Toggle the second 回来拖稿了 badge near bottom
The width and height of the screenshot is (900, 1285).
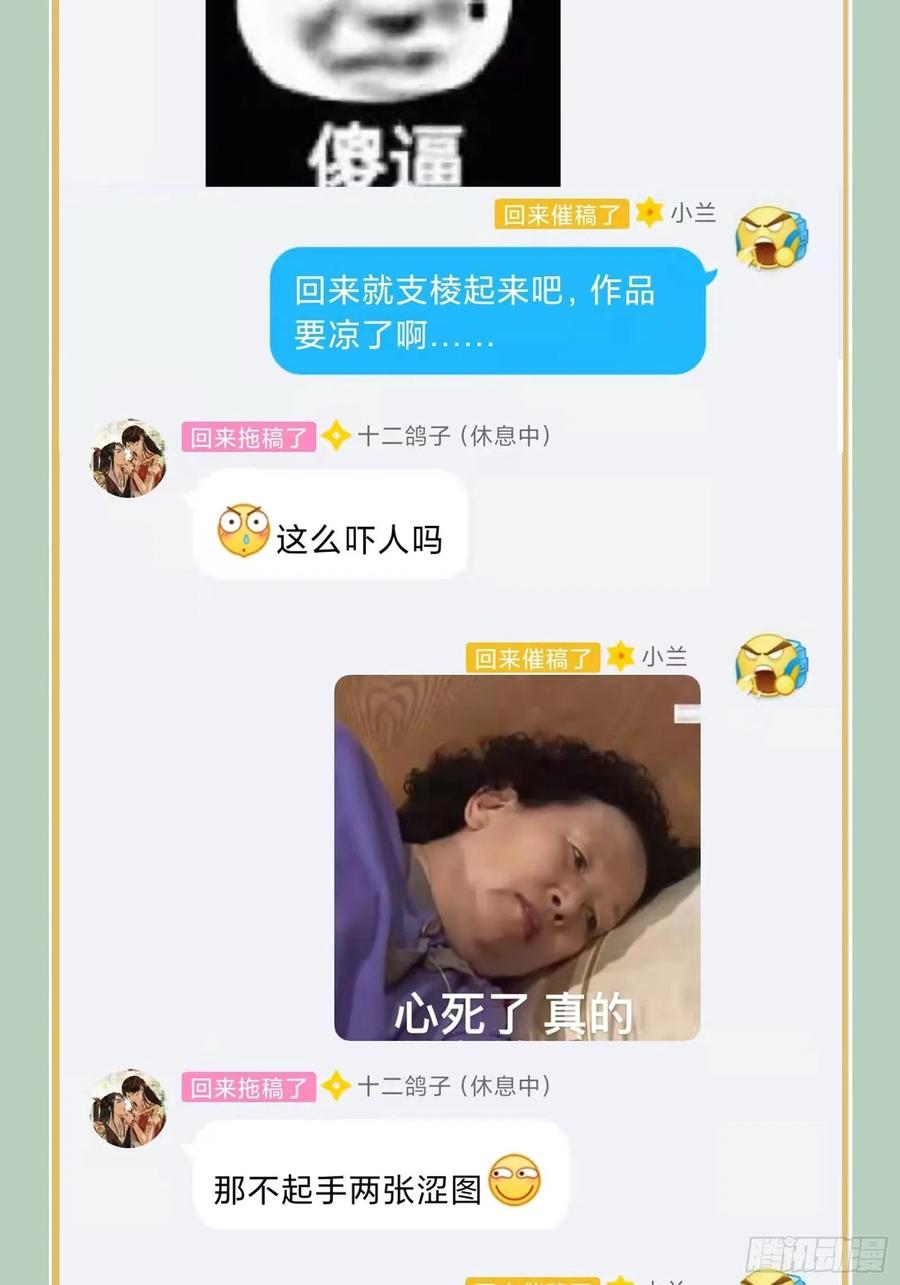(x=248, y=1087)
